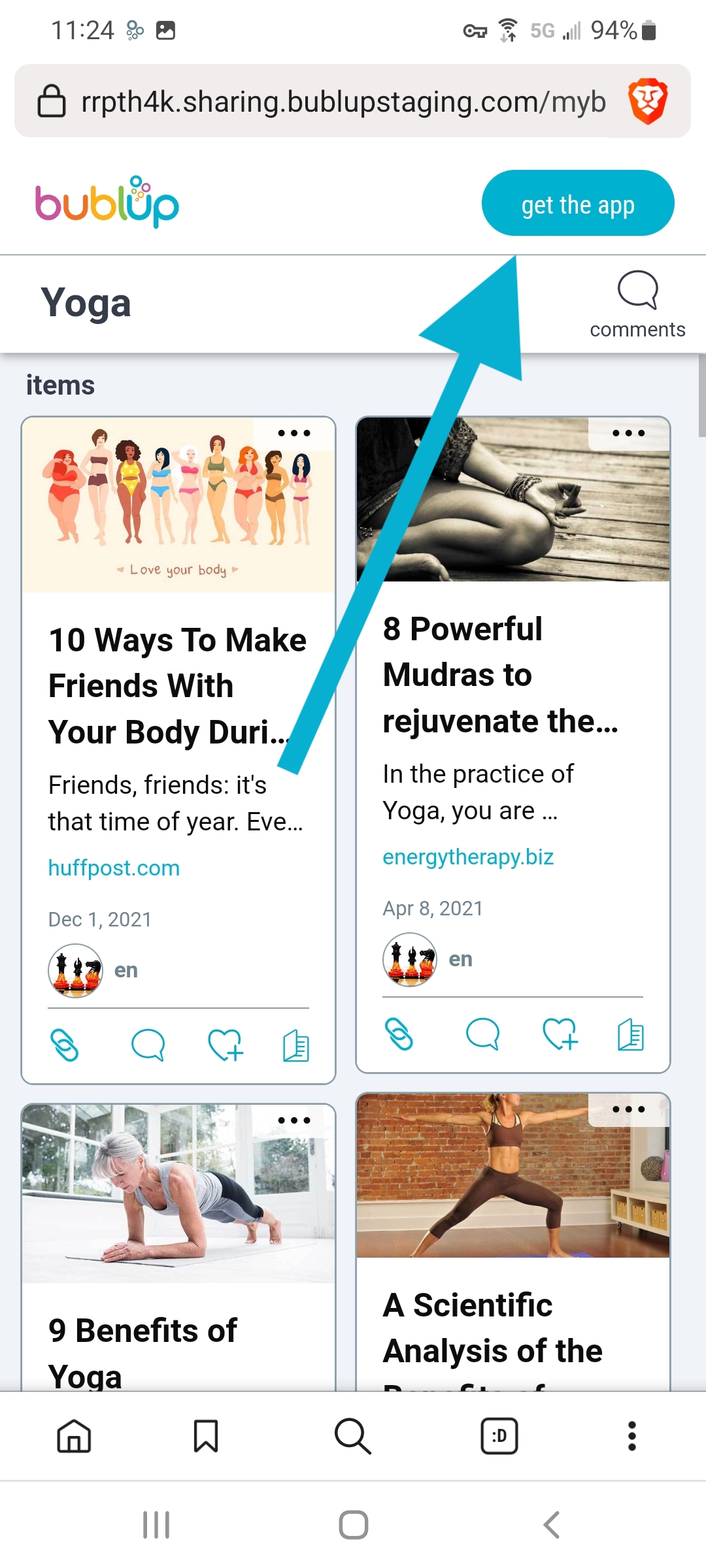The image size is (706, 1568).
Task: Open Brave shields icon
Action: coord(647,102)
